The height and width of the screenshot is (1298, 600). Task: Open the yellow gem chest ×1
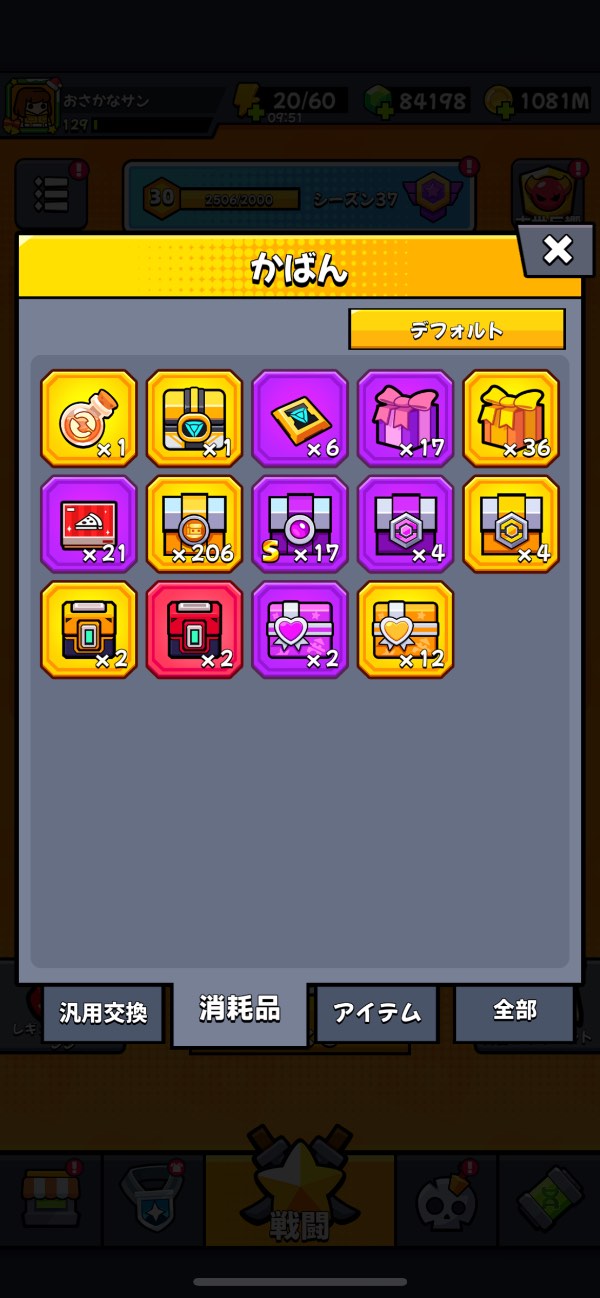point(194,418)
